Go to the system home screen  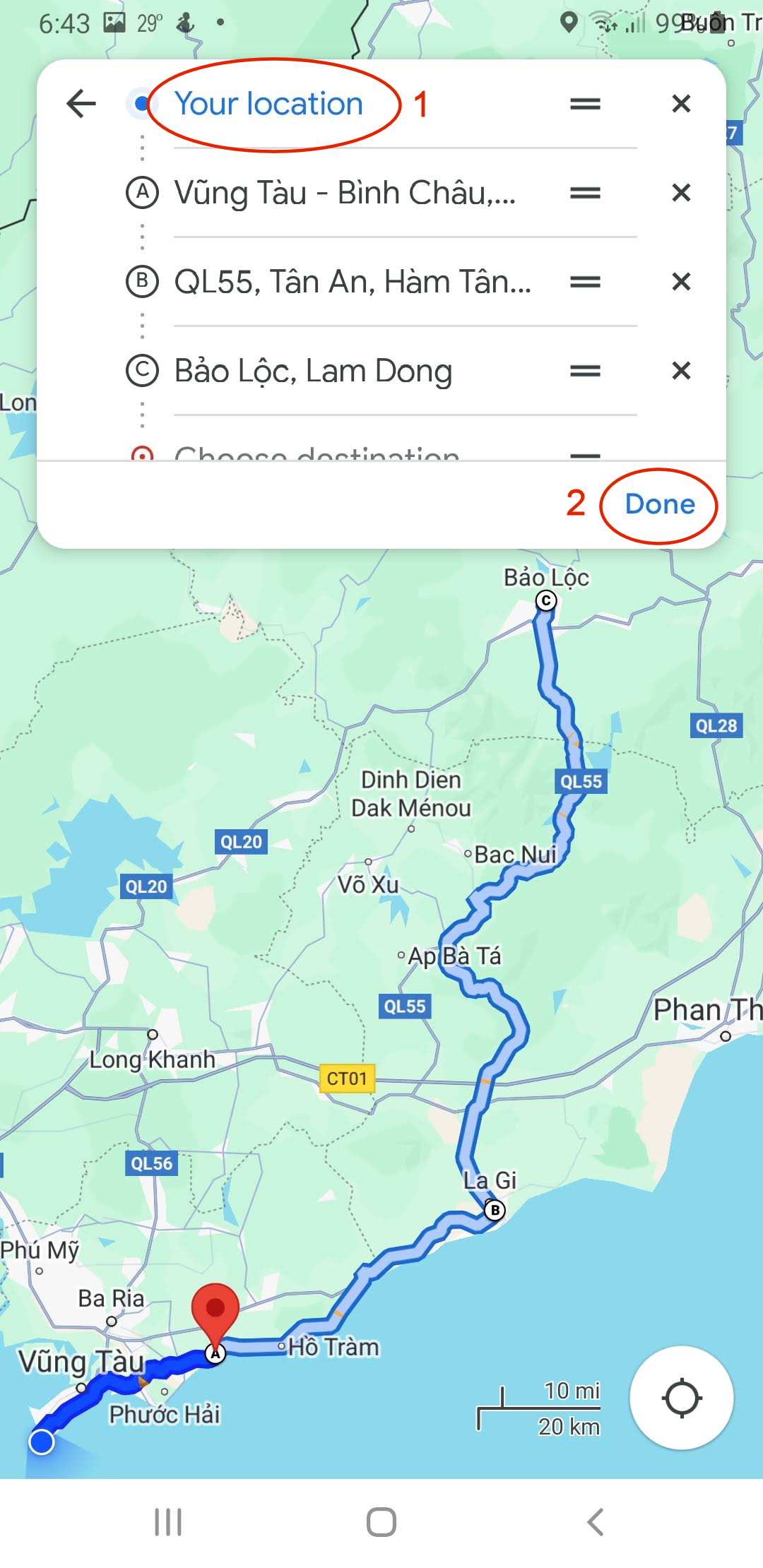(x=381, y=1522)
